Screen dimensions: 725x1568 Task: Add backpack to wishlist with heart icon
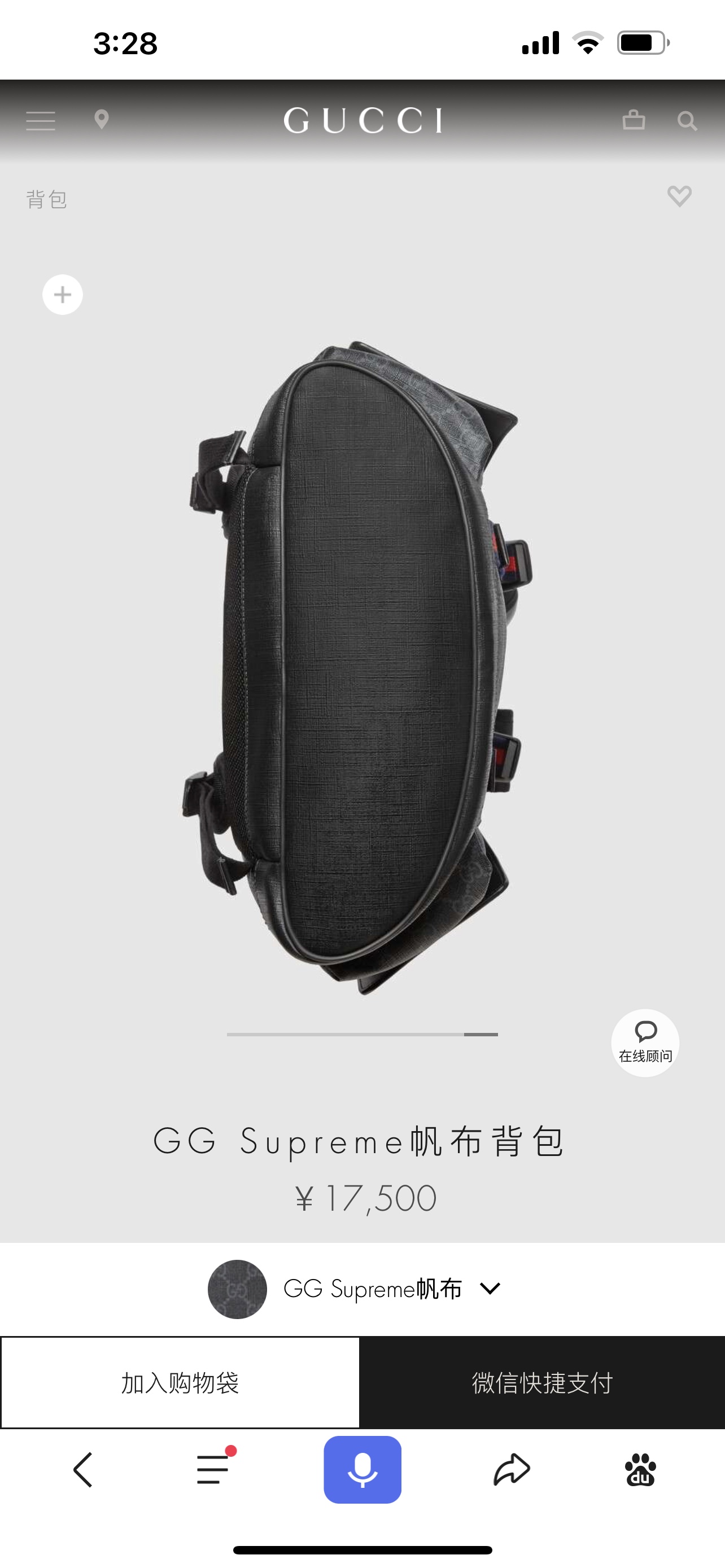point(679,196)
